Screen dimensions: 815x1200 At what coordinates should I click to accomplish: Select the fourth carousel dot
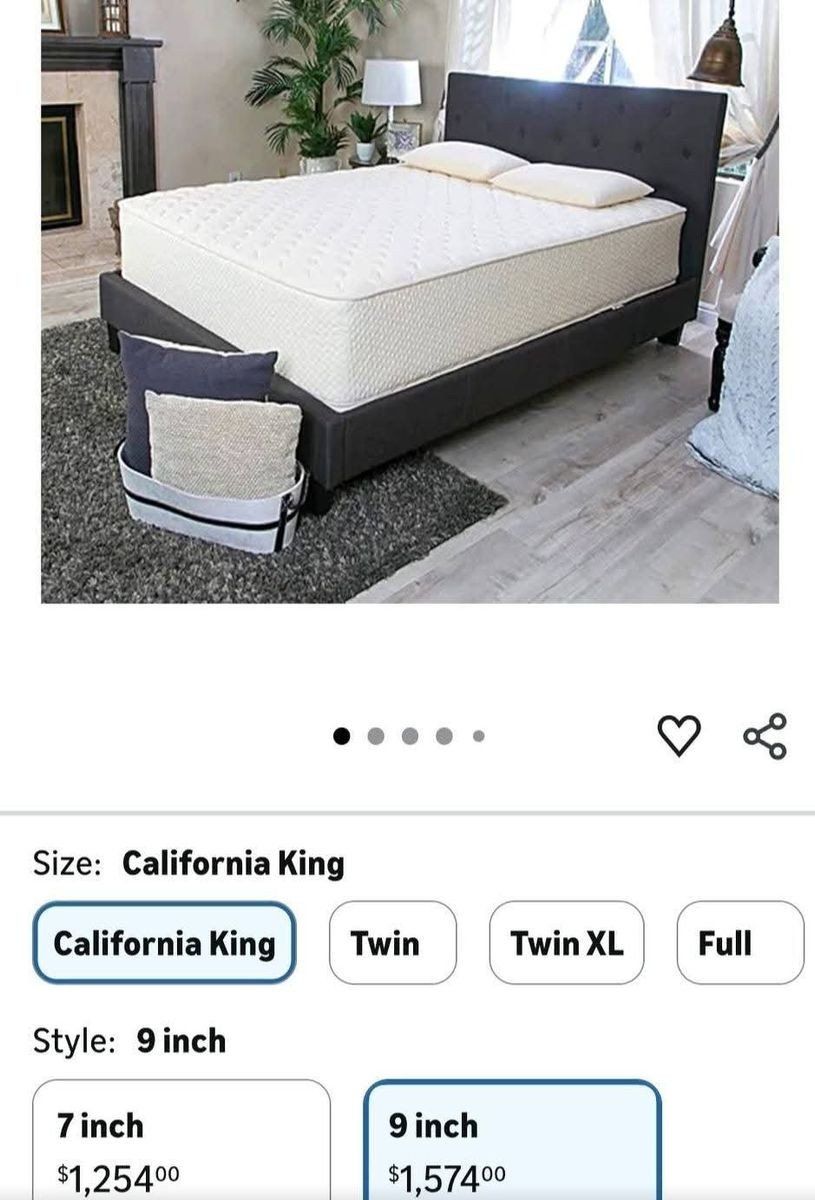442,736
